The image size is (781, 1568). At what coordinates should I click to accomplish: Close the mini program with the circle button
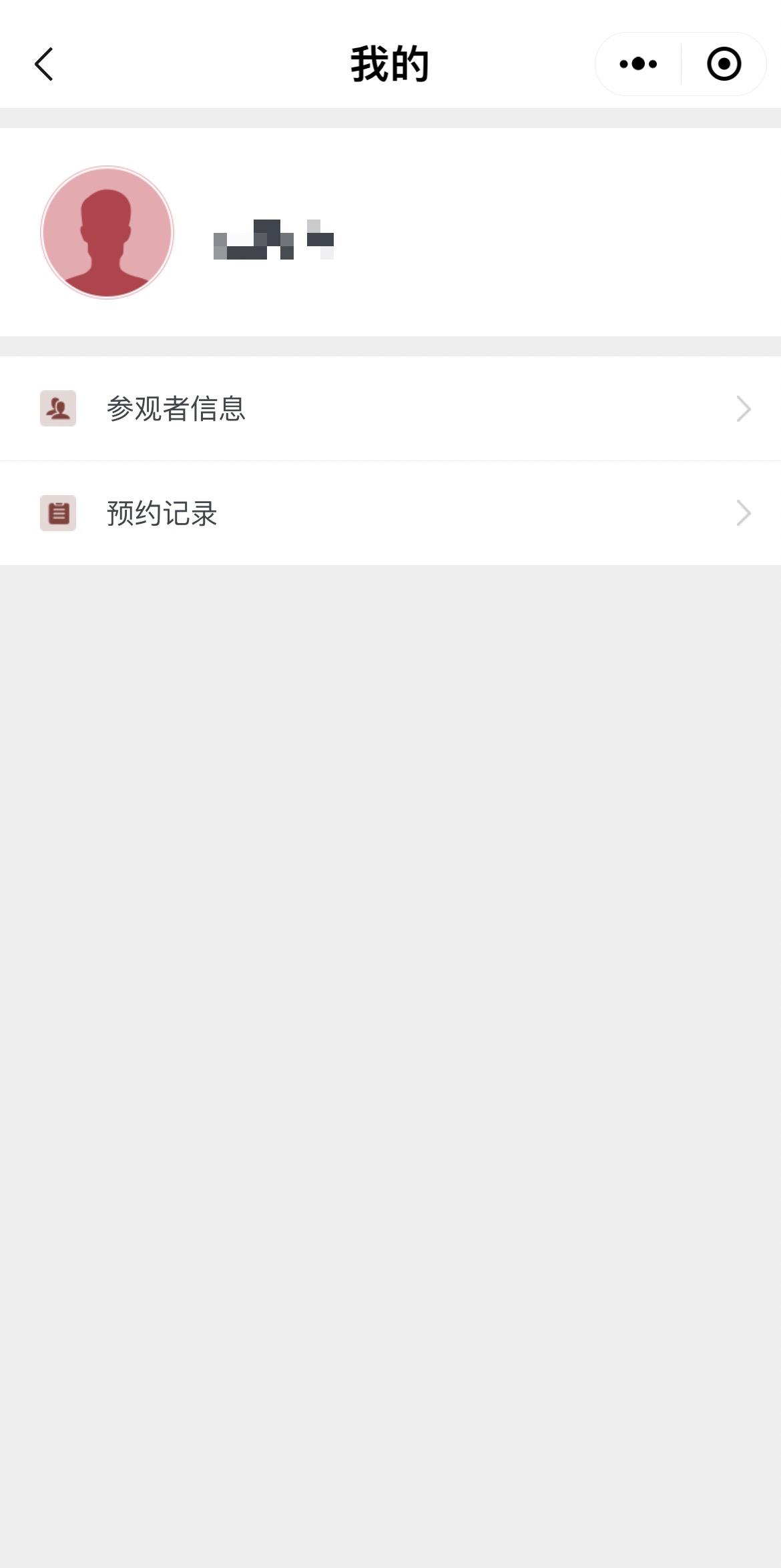[724, 64]
